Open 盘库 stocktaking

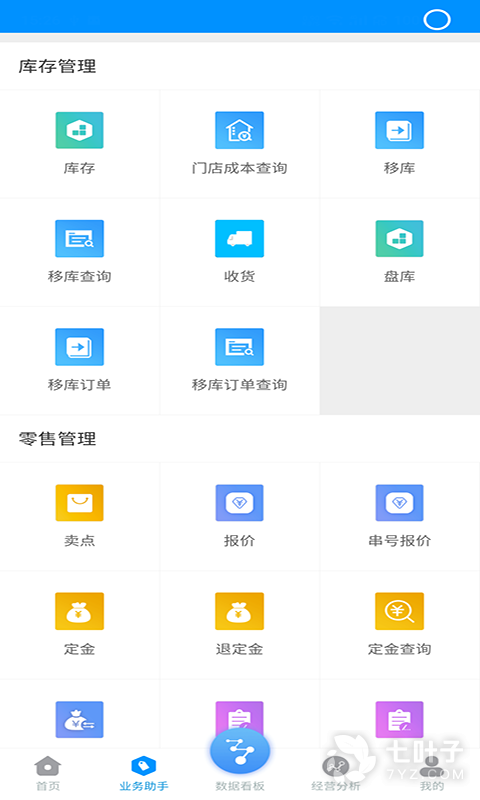click(399, 252)
